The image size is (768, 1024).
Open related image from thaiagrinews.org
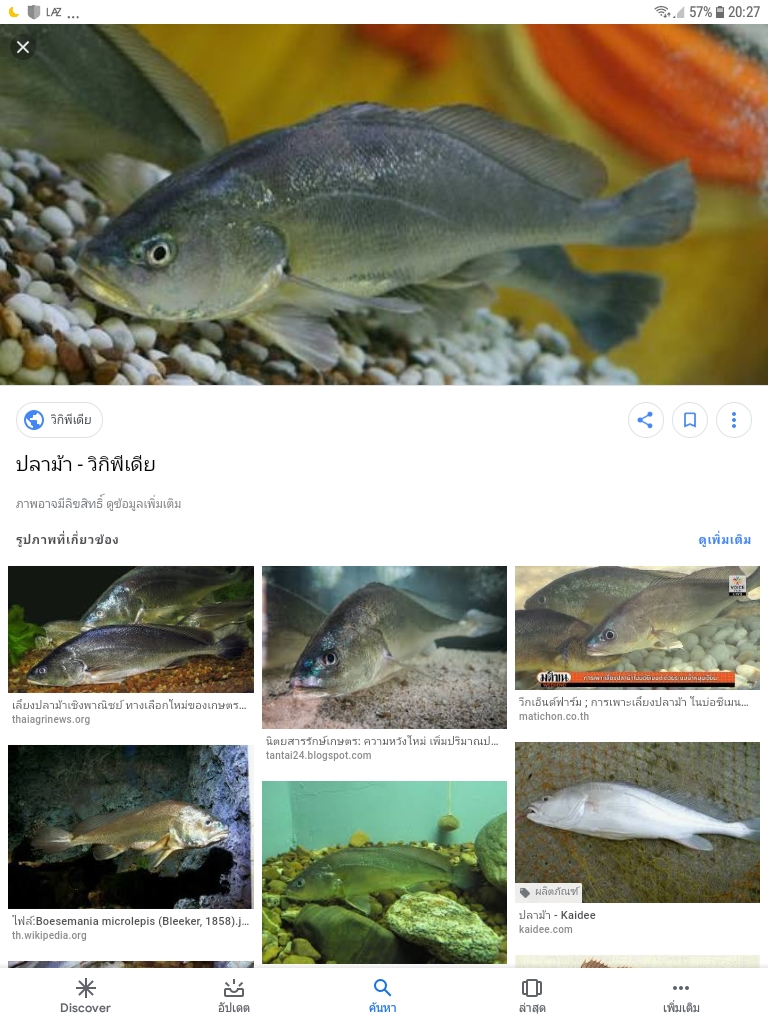click(x=131, y=629)
